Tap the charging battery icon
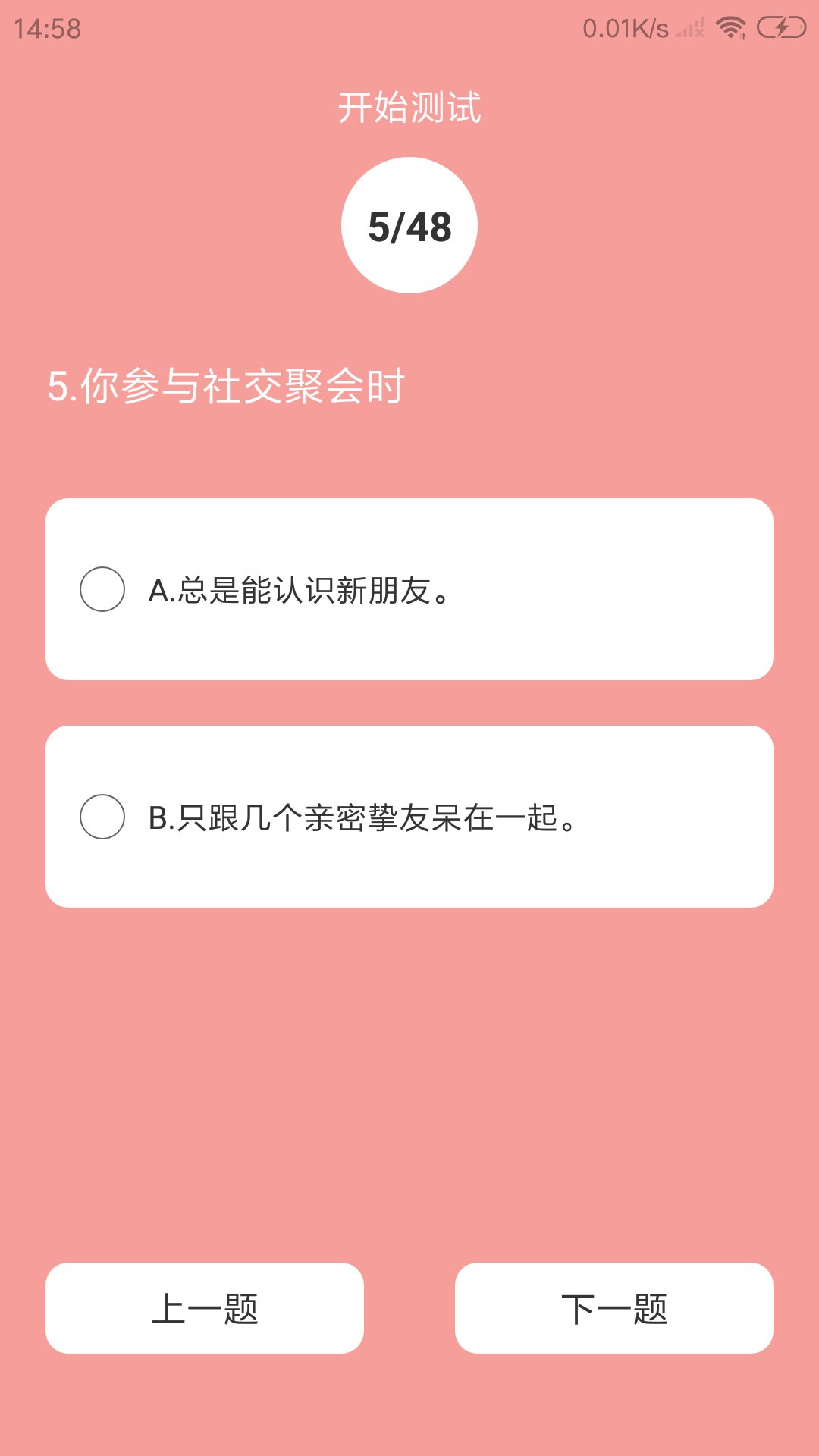This screenshot has height=1456, width=819. pyautogui.click(x=780, y=25)
